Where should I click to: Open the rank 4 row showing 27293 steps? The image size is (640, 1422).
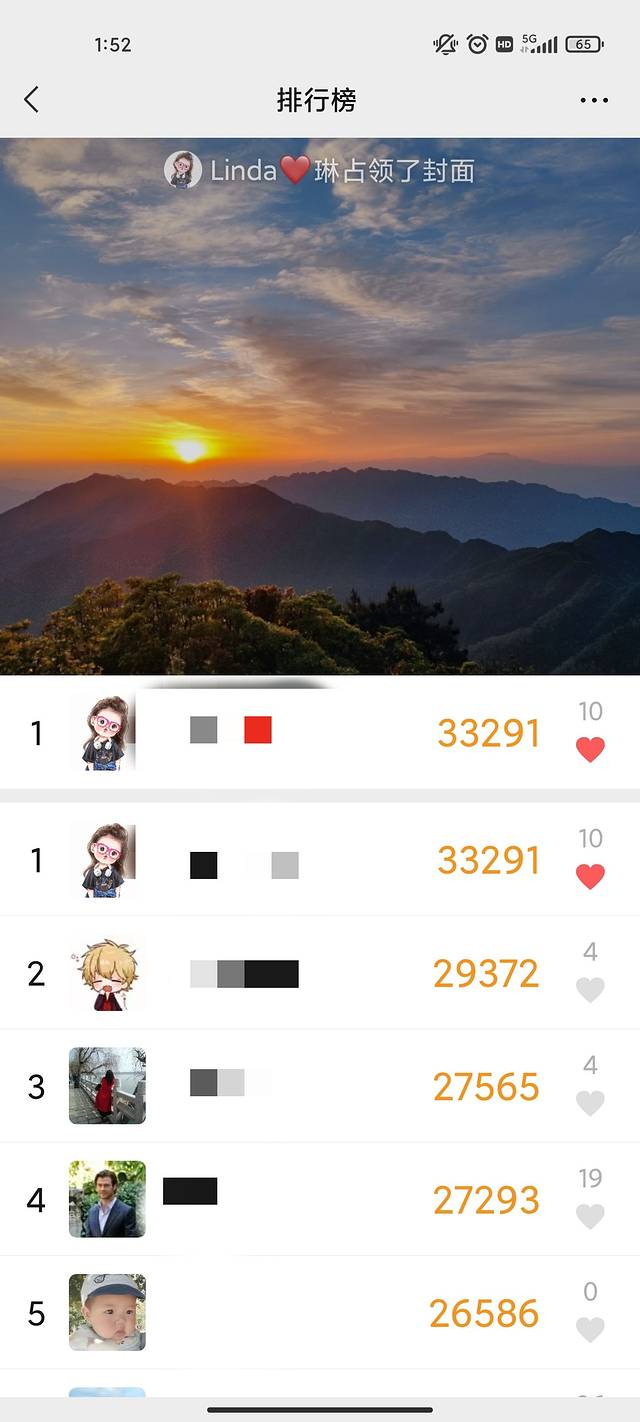pos(320,1199)
